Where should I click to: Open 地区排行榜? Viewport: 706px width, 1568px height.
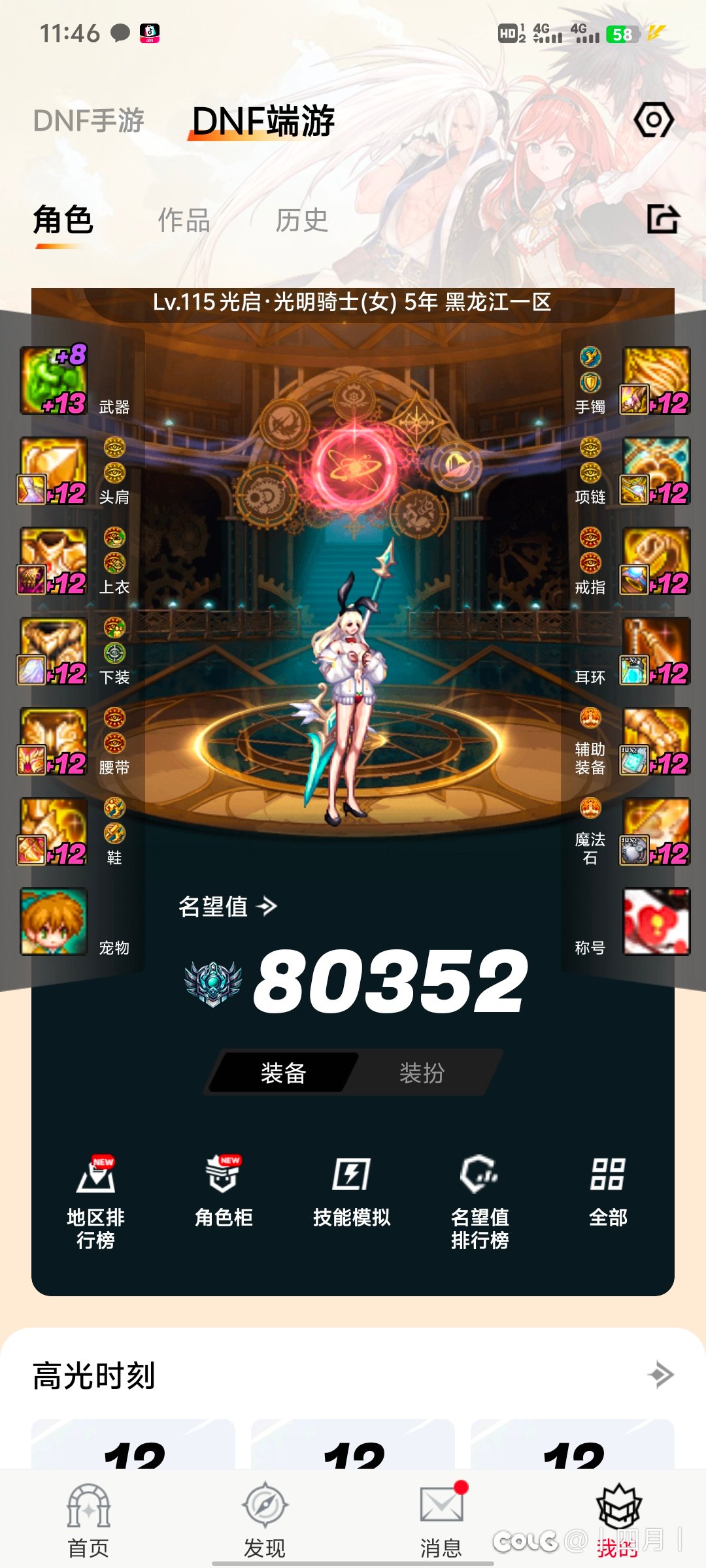[96, 1201]
